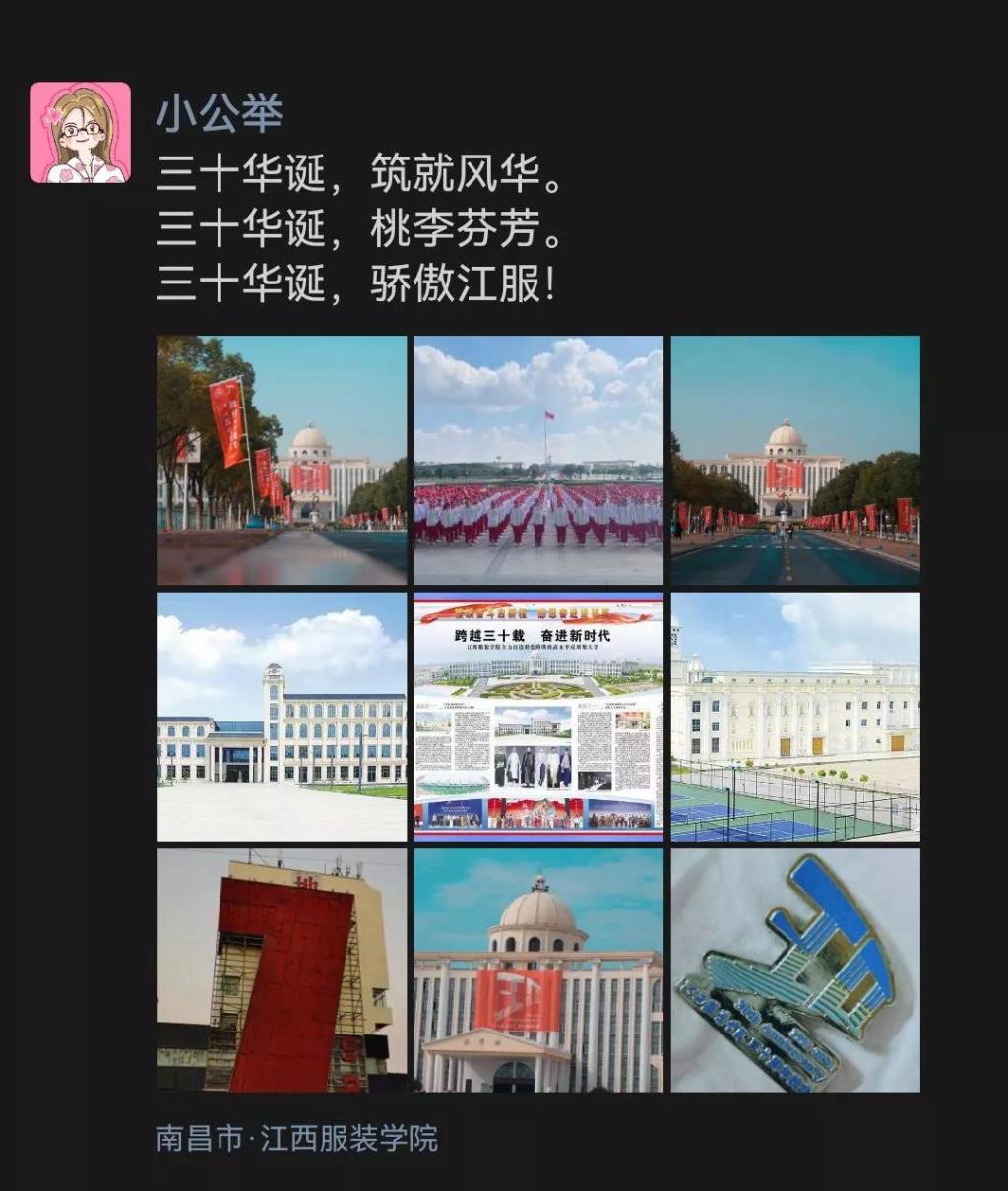The height and width of the screenshot is (1191, 1008).
Task: Open location 南昌市·江西服装学院
Action: click(297, 1139)
